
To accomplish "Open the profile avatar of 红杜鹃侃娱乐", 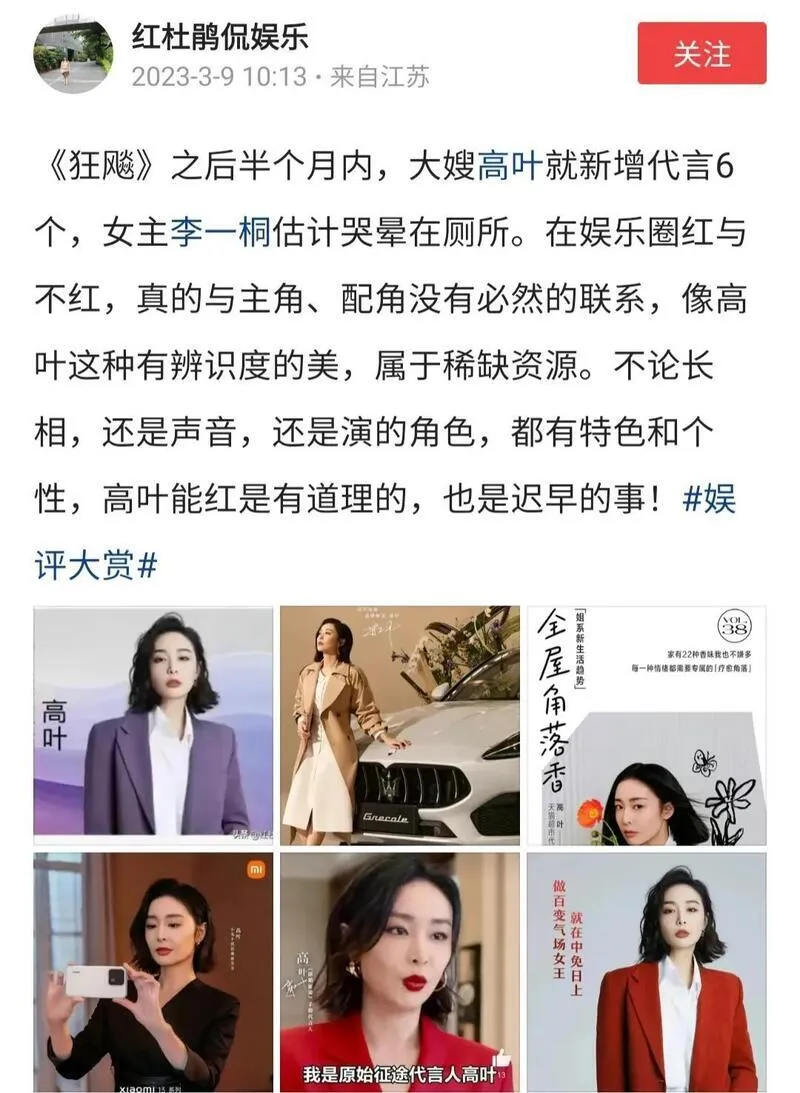I will (x=73, y=54).
